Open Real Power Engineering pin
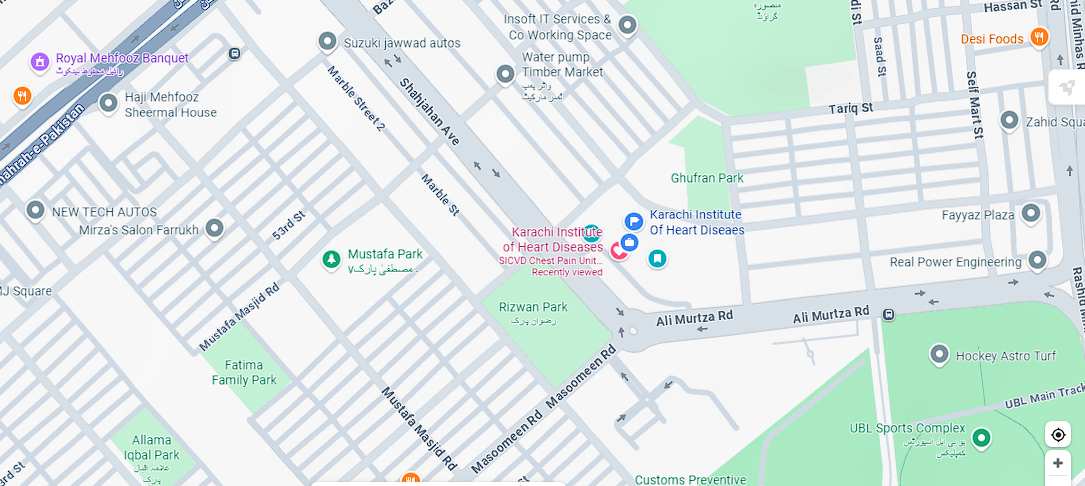 [1037, 261]
